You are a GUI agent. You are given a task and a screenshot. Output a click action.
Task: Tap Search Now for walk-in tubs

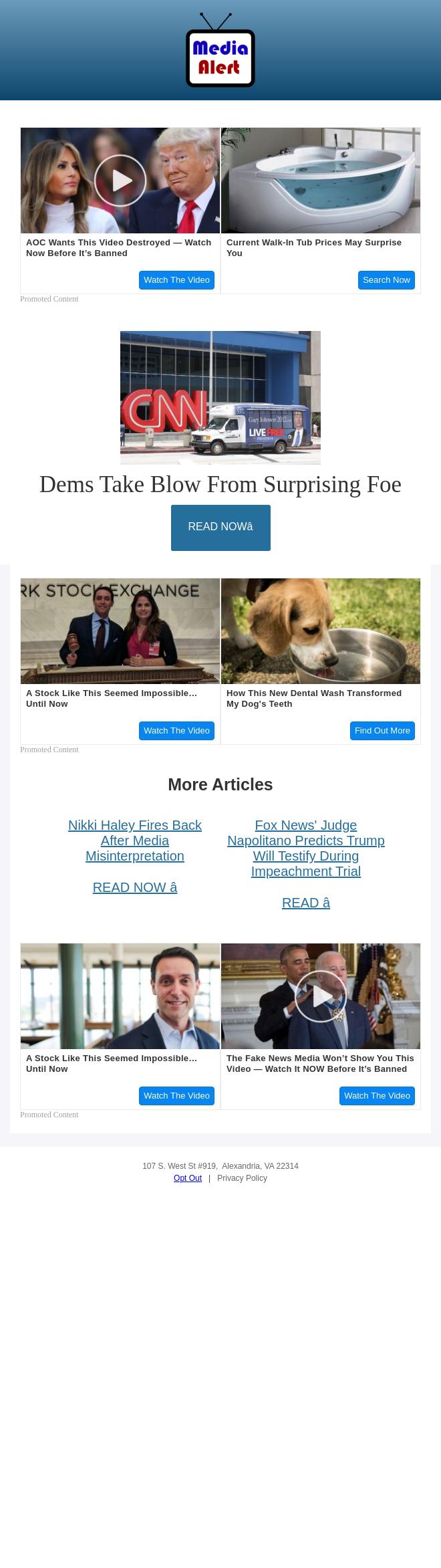(386, 280)
